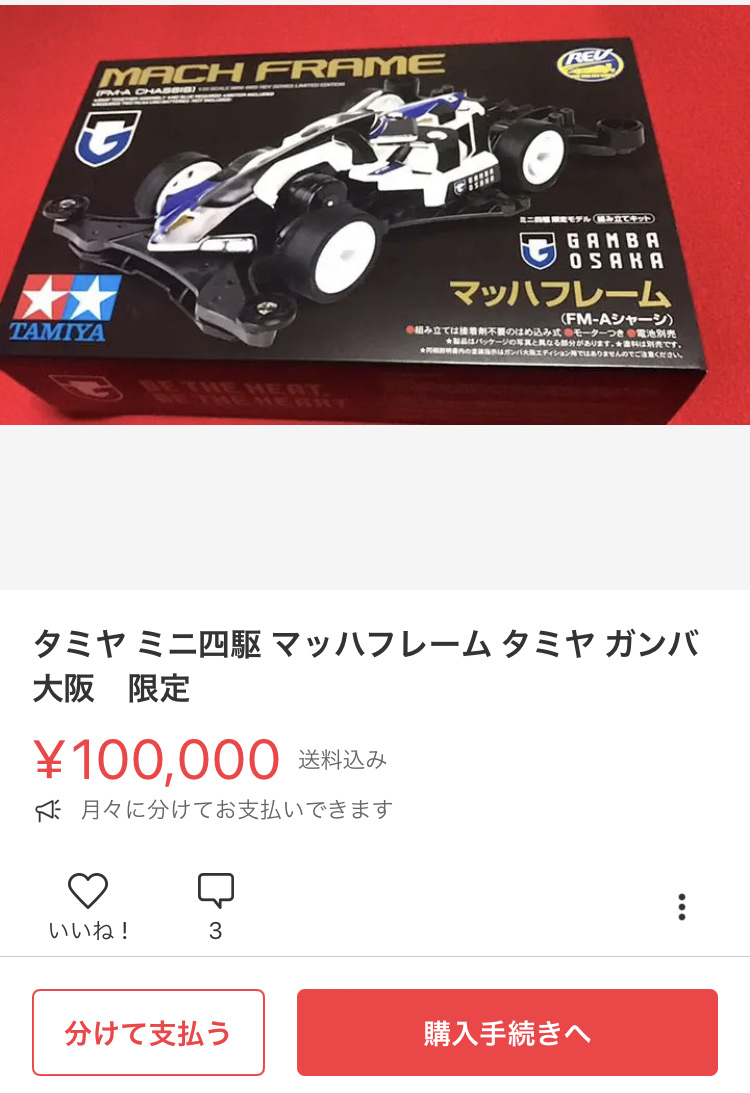Tap the 分けて支払う button
750x1093 pixels.
(x=148, y=1032)
